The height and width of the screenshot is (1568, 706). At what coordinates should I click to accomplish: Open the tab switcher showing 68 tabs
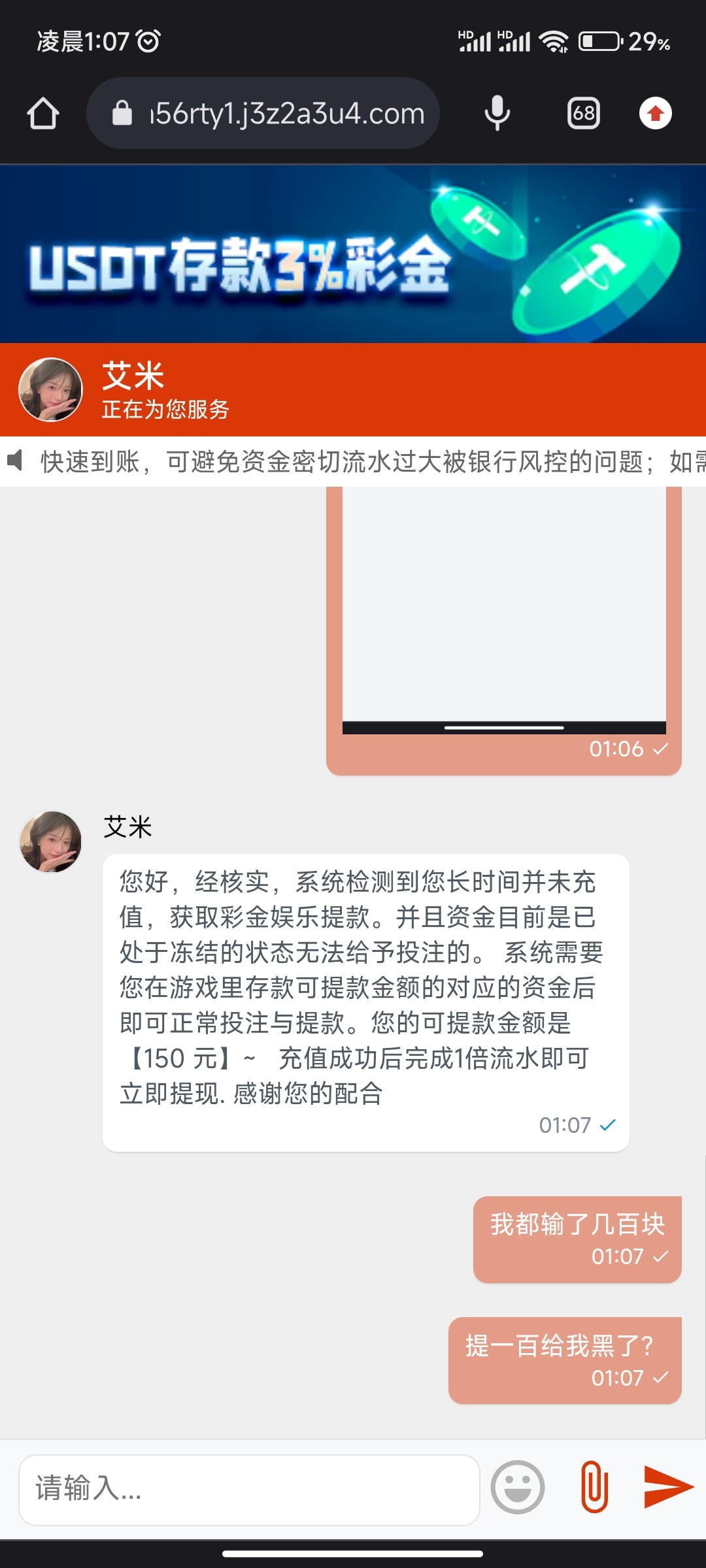[583, 113]
